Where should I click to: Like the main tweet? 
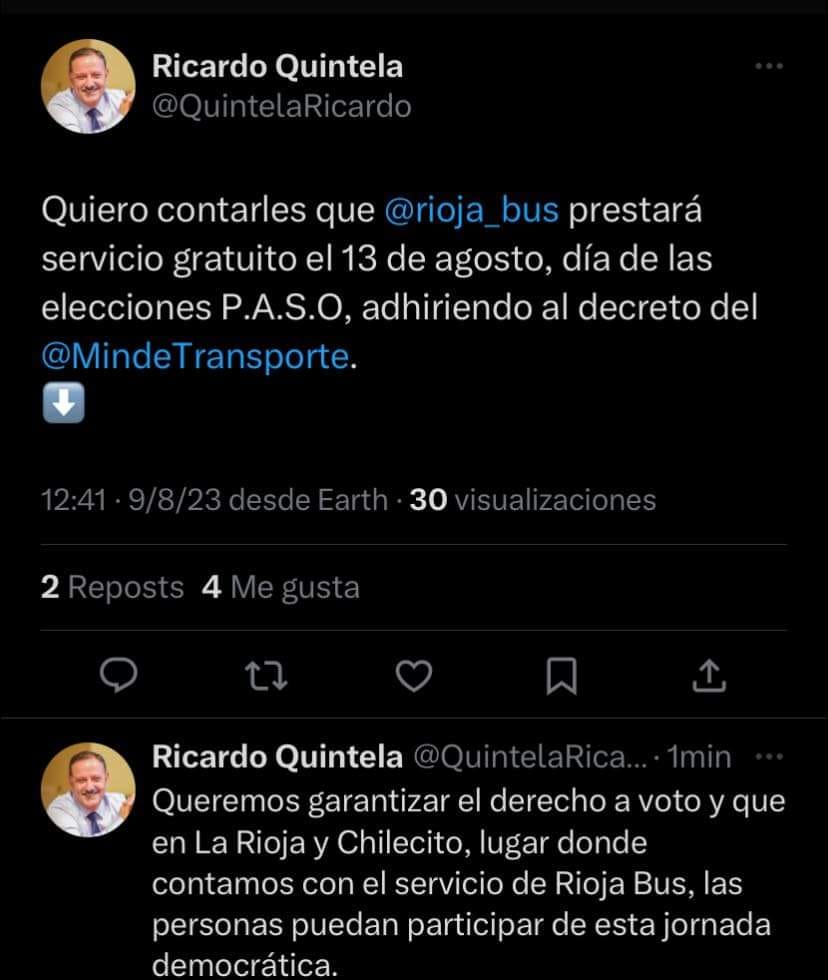[x=413, y=678]
